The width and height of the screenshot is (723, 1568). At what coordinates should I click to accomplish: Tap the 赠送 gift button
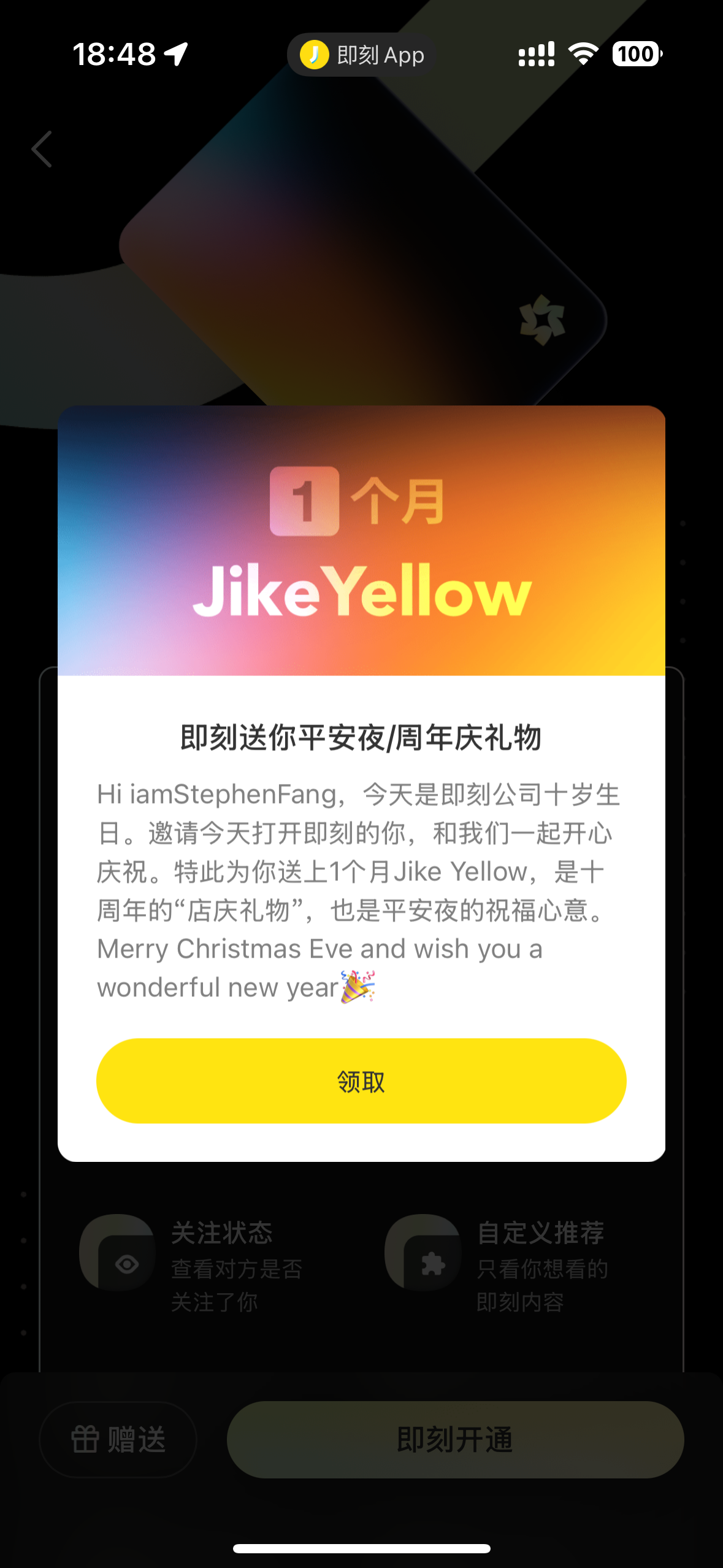118,1439
